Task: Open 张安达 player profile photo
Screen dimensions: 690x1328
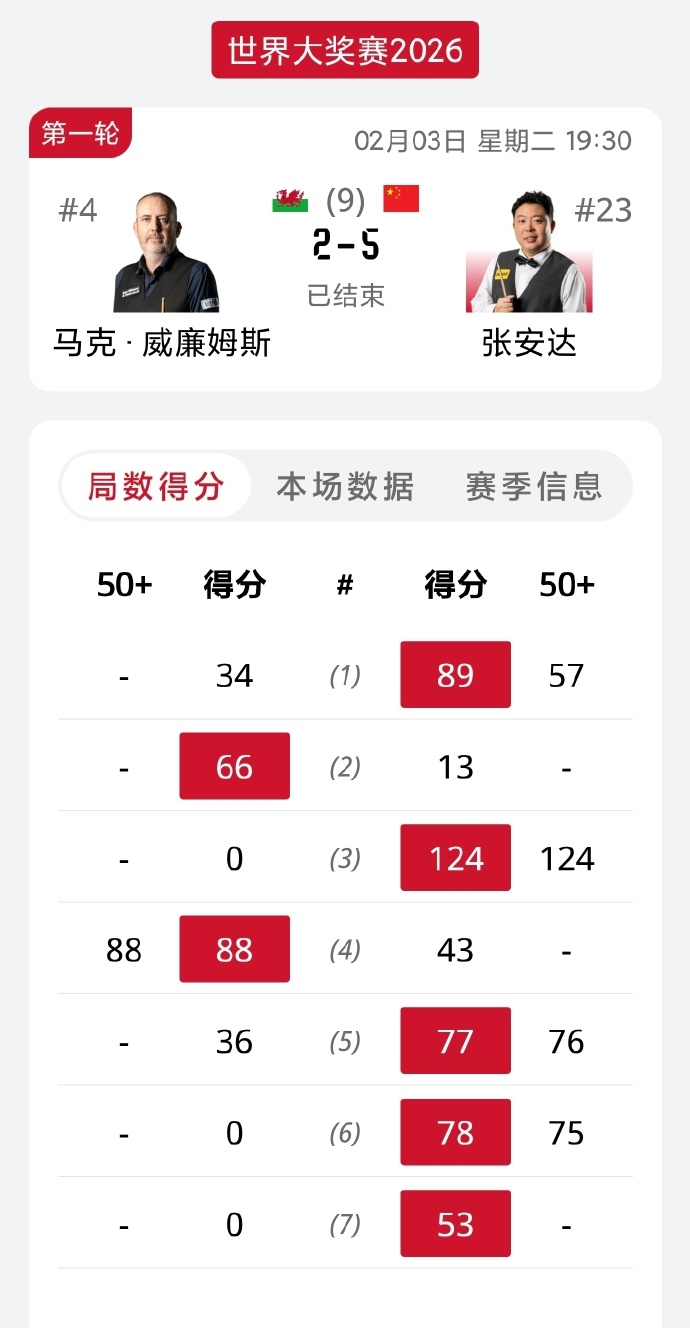Action: pyautogui.click(x=528, y=255)
